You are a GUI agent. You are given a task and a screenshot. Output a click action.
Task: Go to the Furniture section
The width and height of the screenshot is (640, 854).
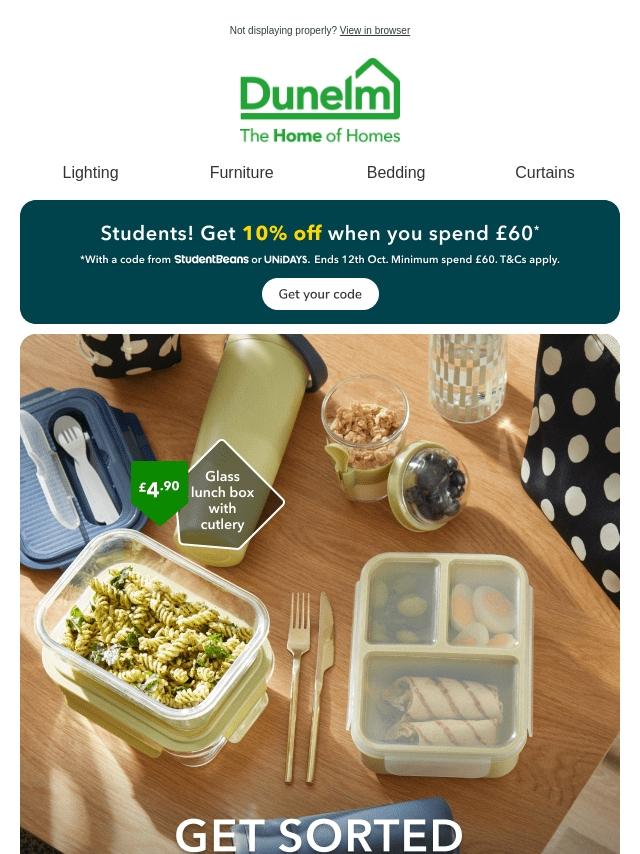click(x=241, y=173)
